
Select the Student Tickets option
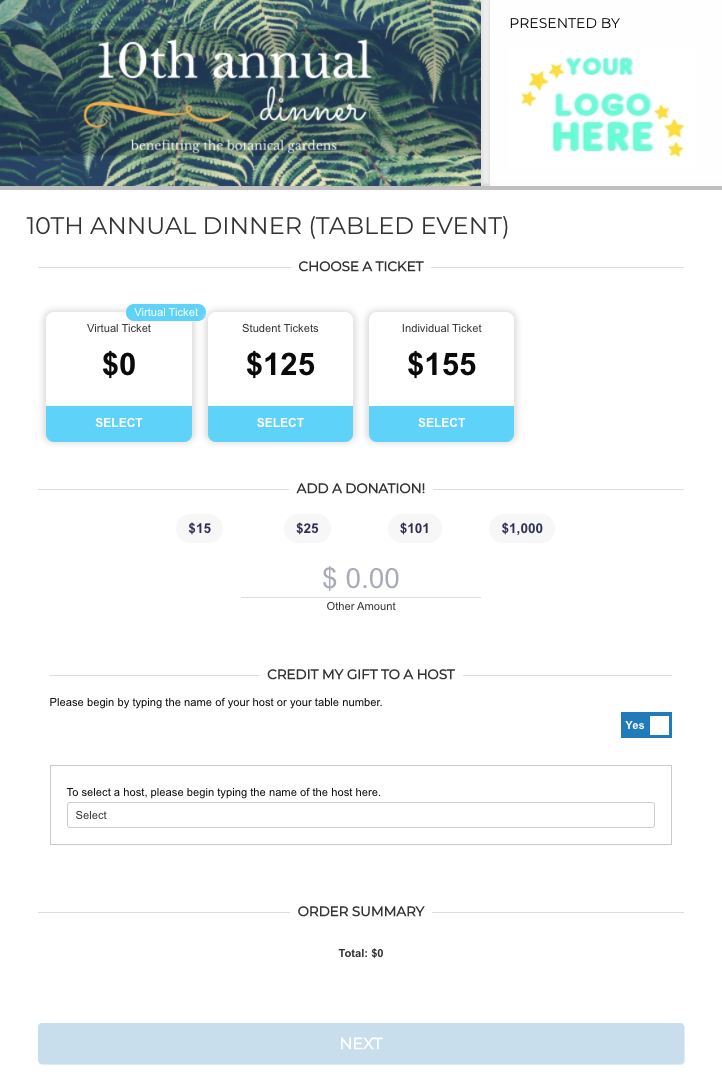pos(280,423)
